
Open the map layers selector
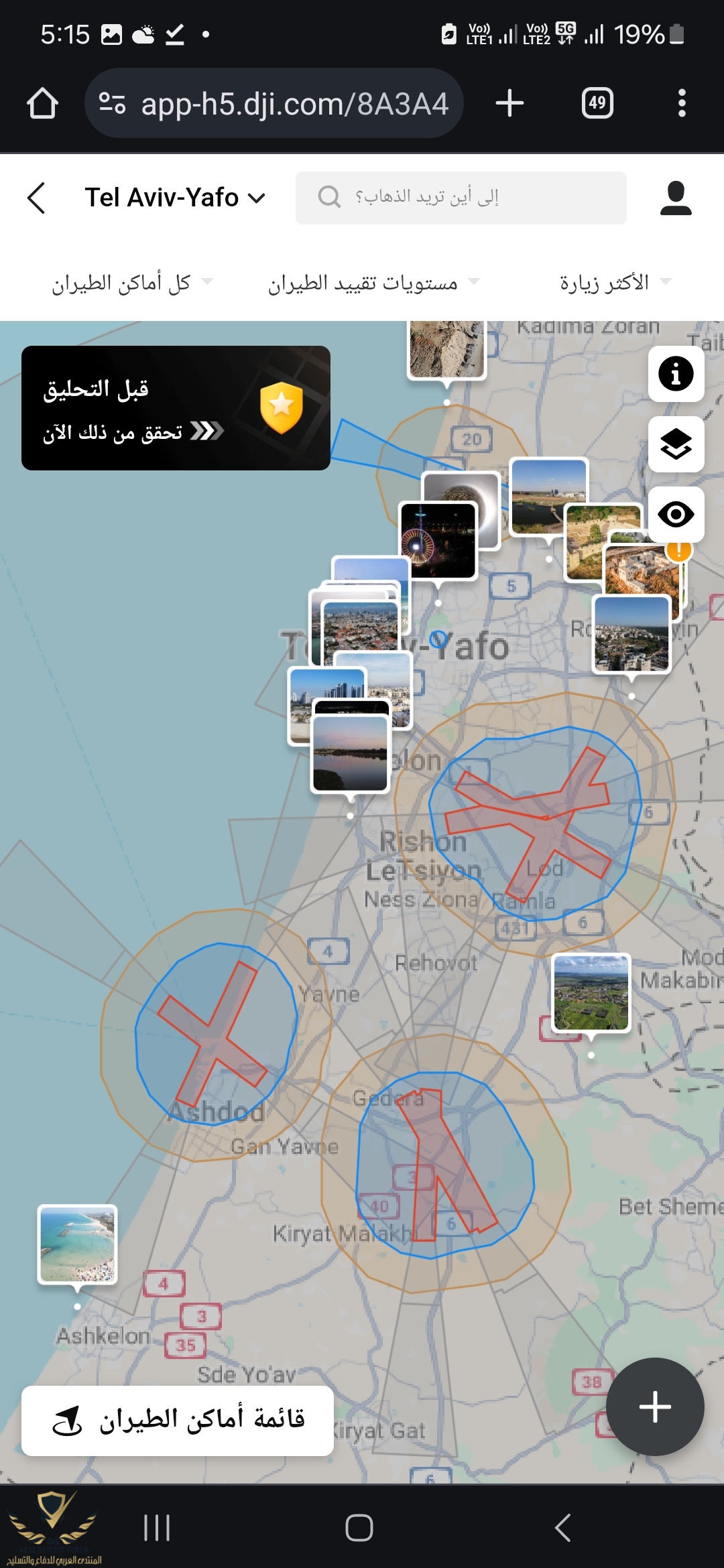pyautogui.click(x=676, y=444)
